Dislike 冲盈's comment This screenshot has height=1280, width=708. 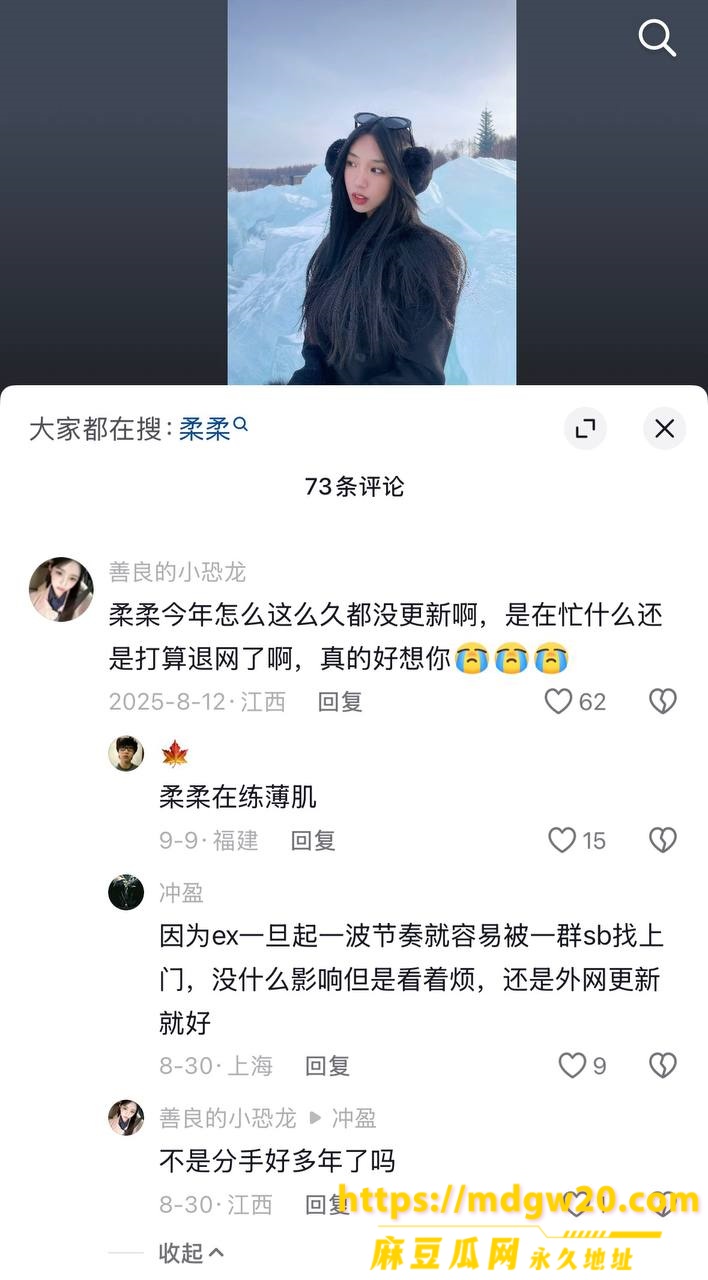tap(662, 1065)
